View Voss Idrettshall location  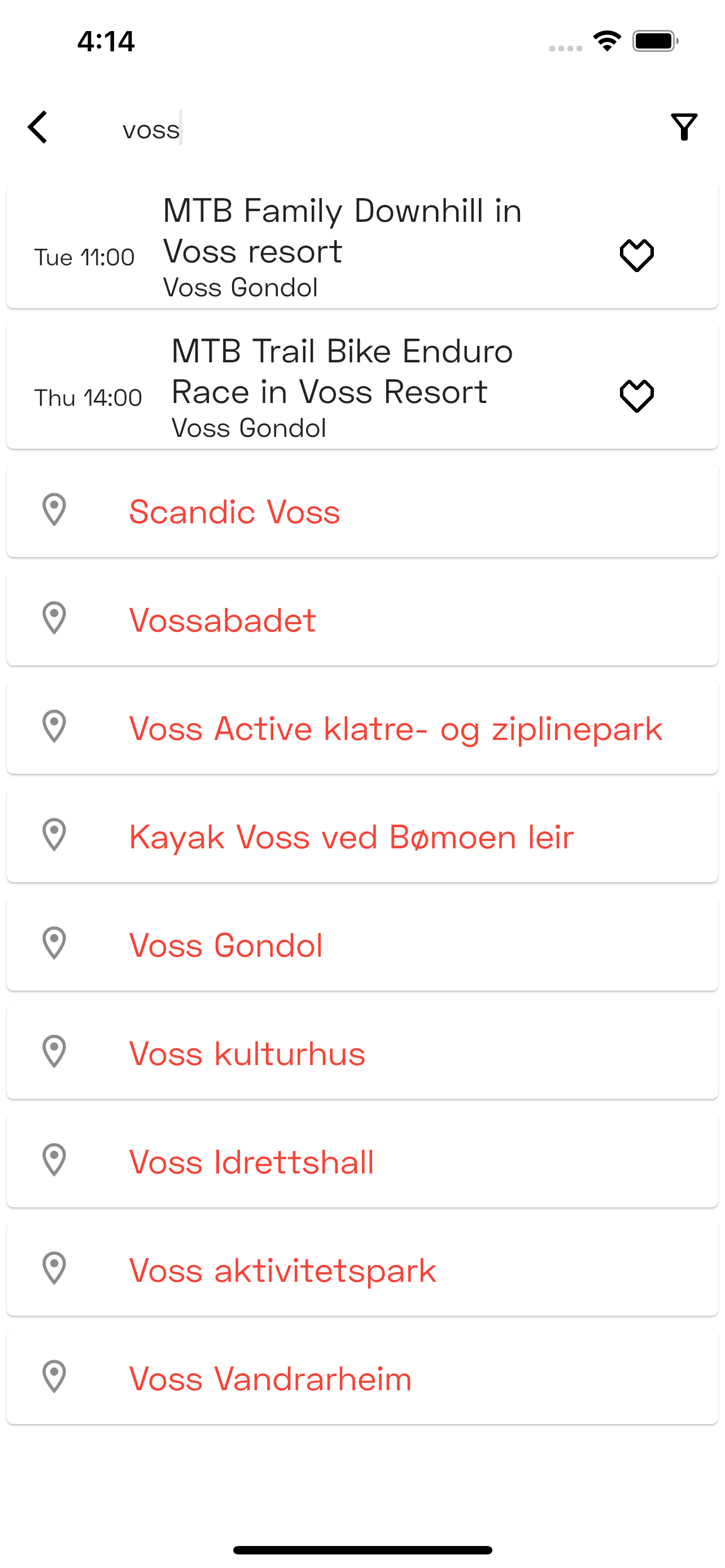click(x=362, y=1160)
